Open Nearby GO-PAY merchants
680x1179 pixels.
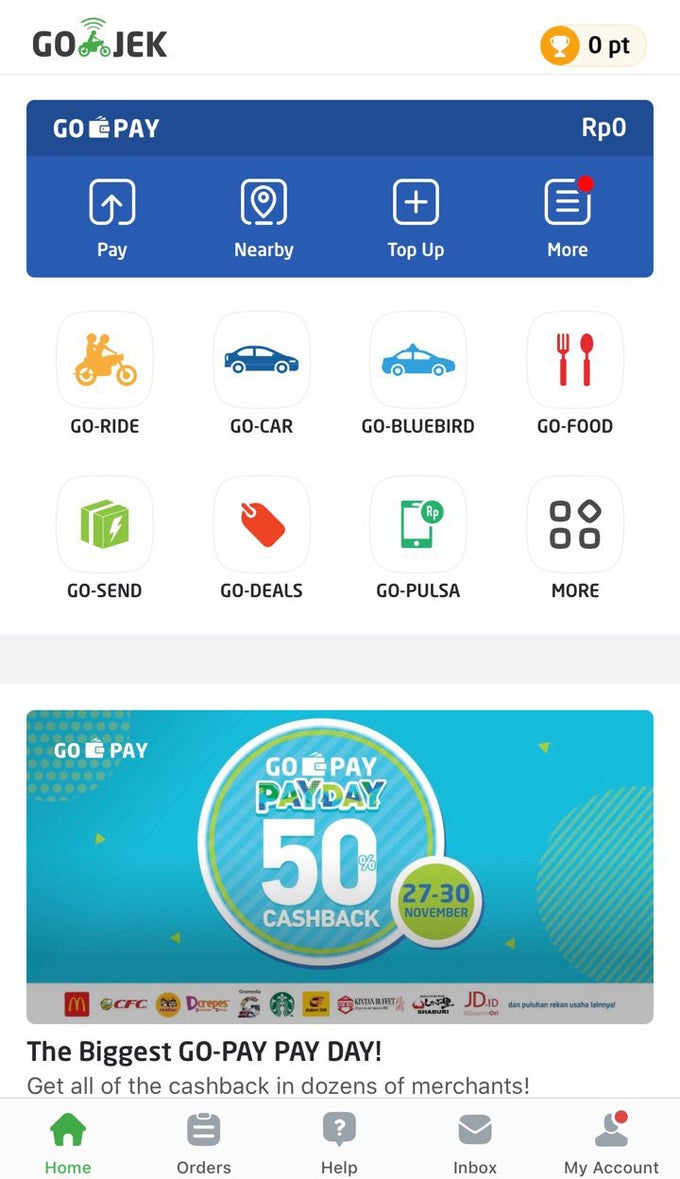(x=264, y=217)
